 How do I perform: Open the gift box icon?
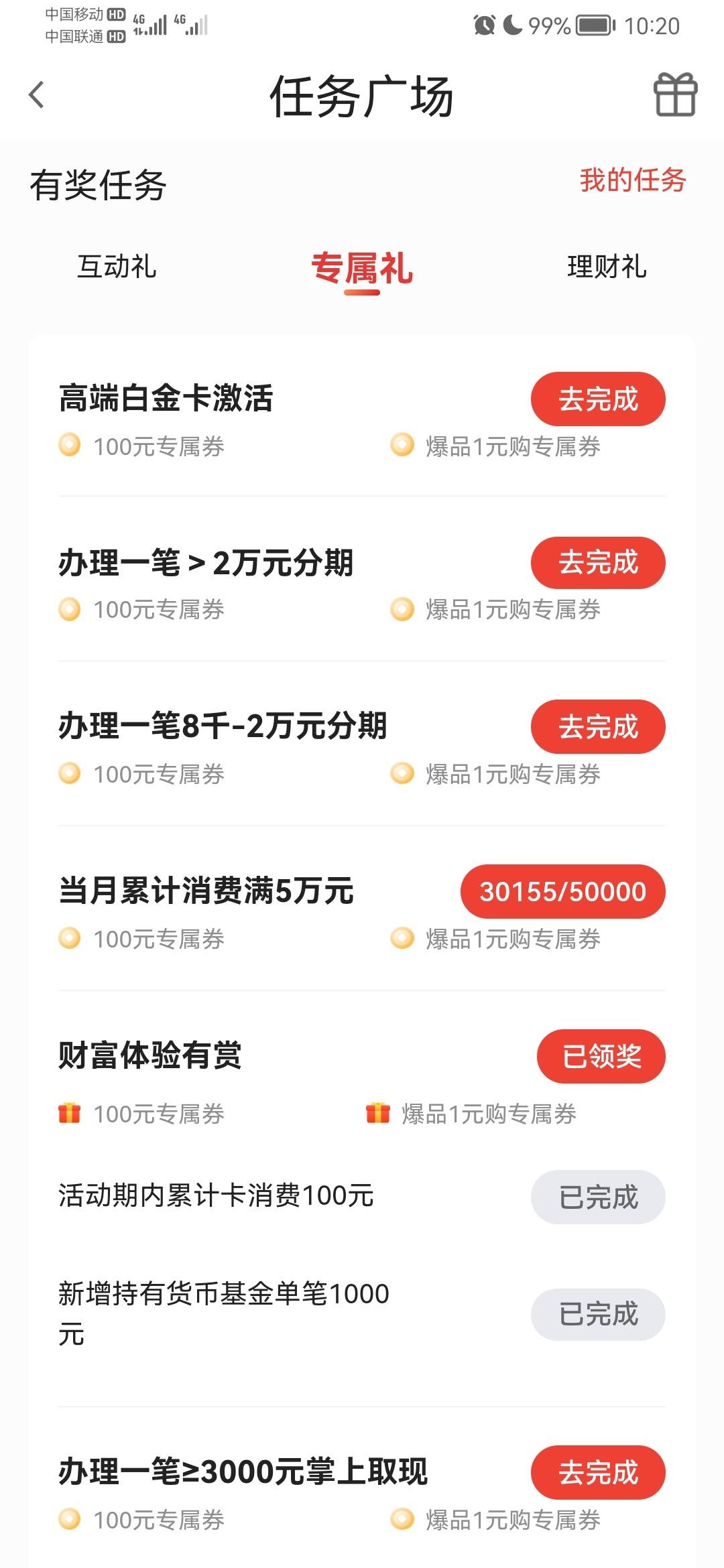coord(675,94)
